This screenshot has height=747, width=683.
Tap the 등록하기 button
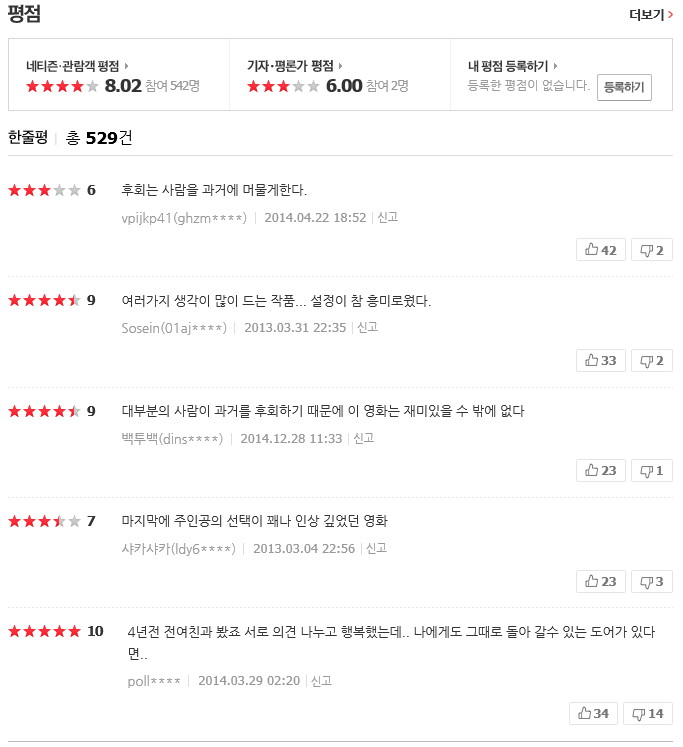point(624,87)
